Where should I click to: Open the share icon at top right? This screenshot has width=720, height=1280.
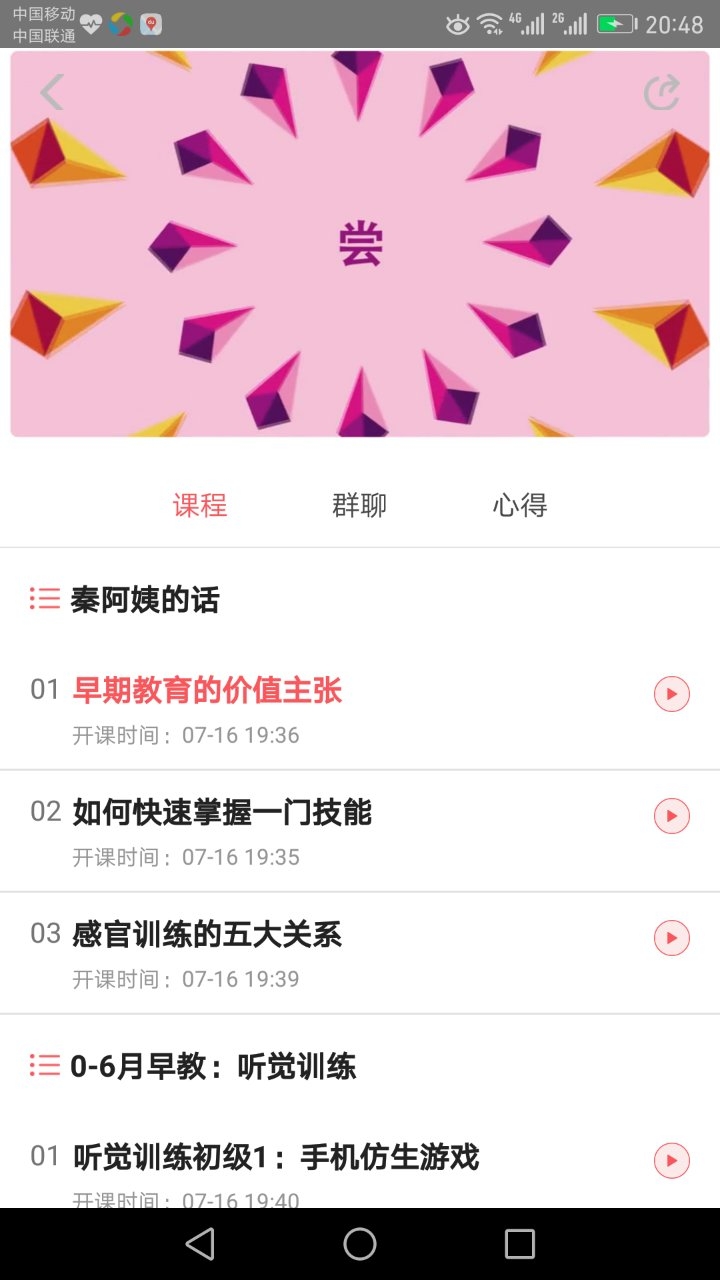pyautogui.click(x=660, y=92)
